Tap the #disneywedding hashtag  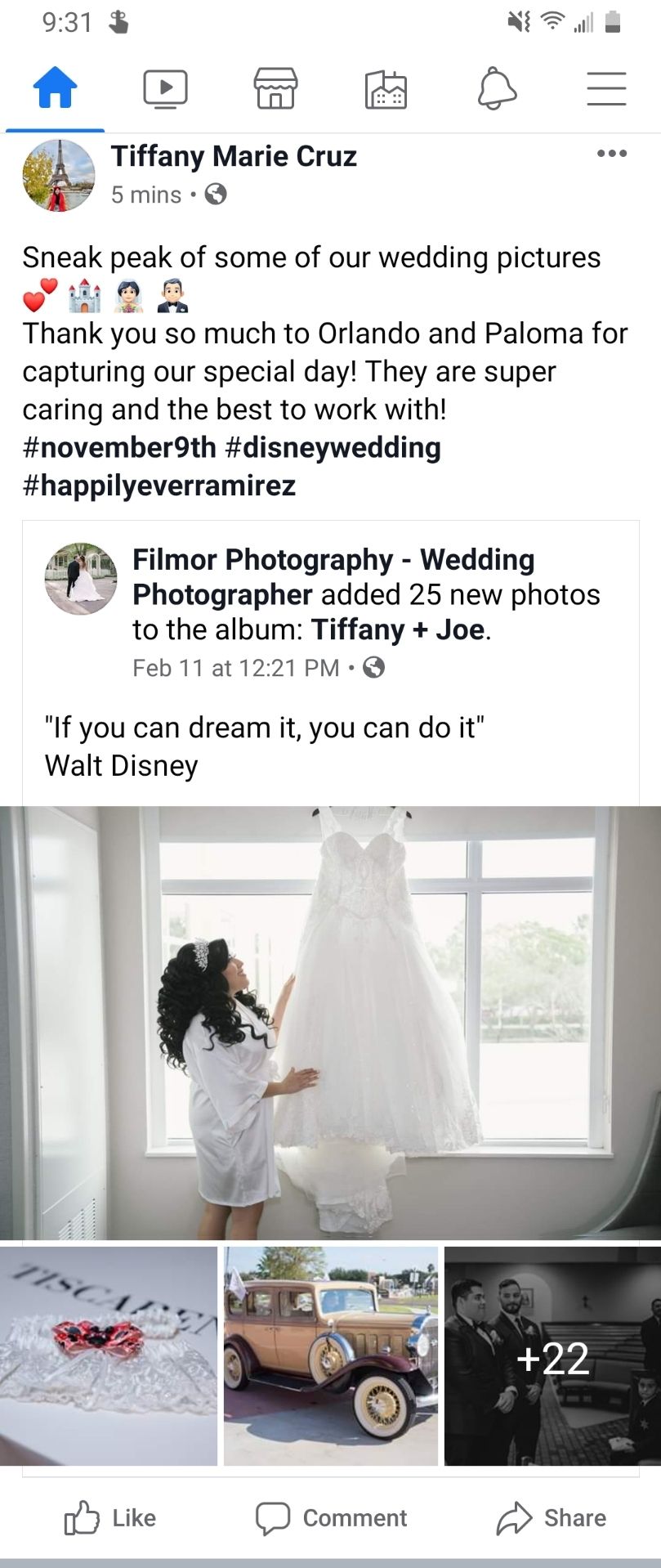tap(333, 448)
